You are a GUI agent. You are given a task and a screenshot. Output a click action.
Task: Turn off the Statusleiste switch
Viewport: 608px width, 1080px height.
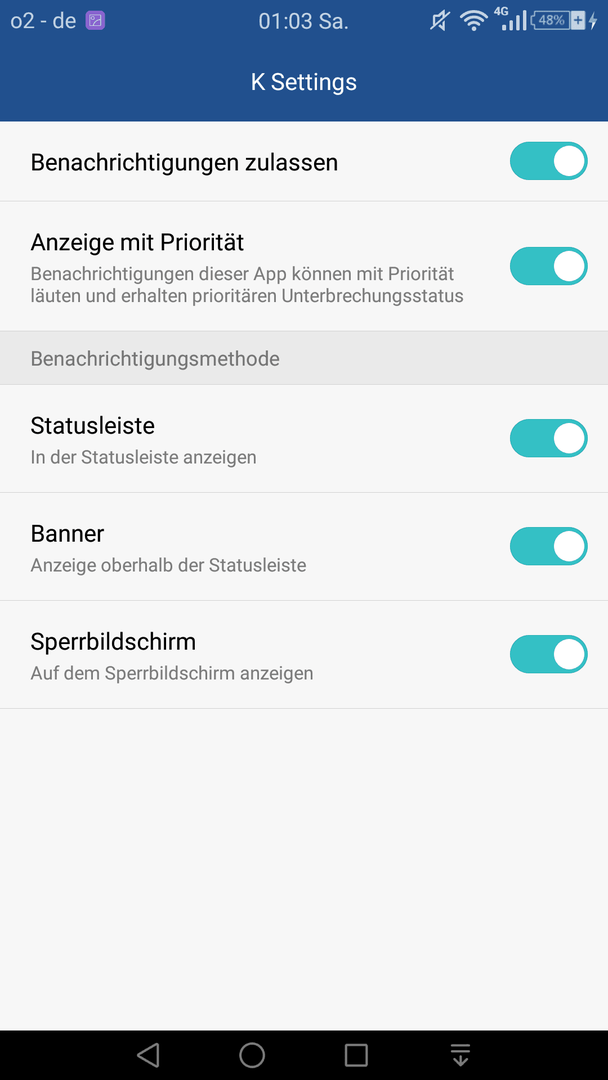point(548,438)
